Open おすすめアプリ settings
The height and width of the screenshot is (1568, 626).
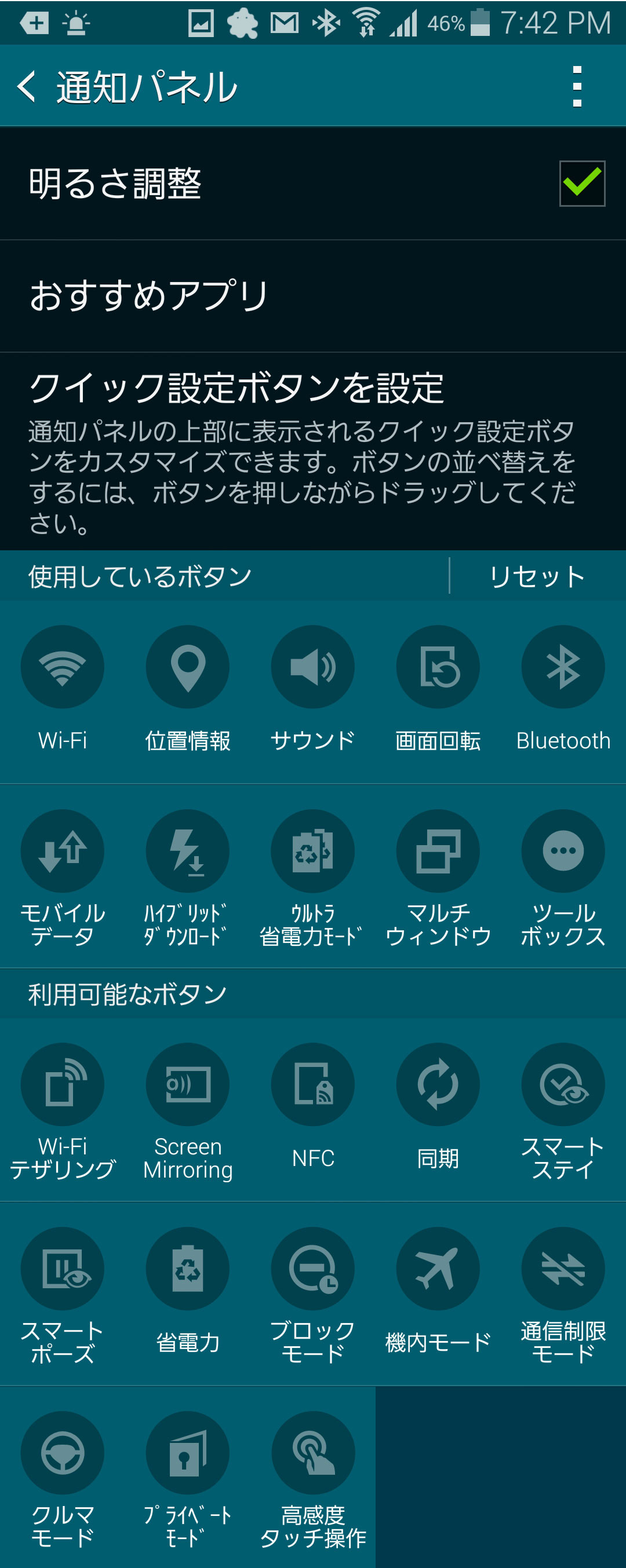[x=312, y=296]
